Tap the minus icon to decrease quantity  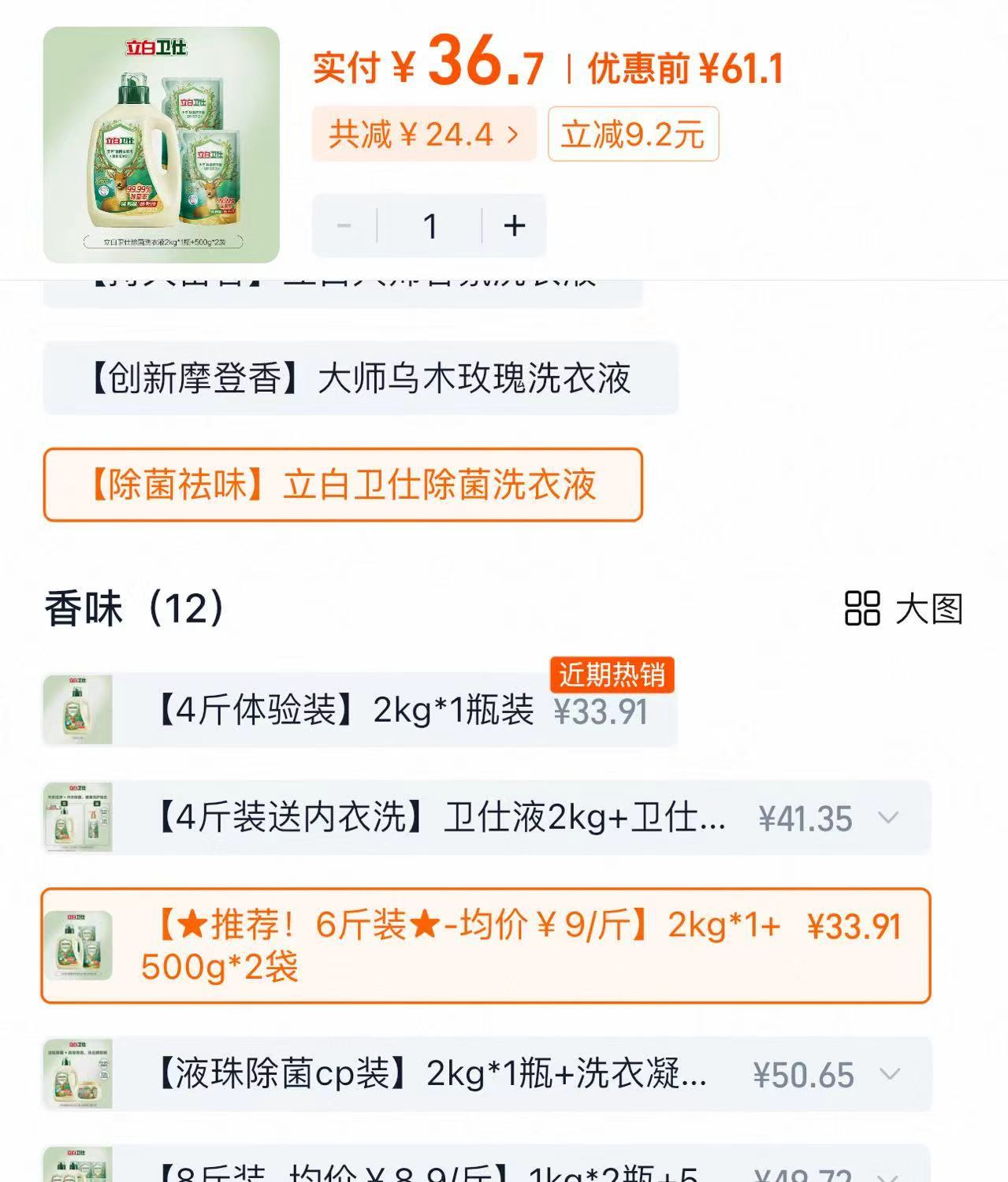(344, 225)
